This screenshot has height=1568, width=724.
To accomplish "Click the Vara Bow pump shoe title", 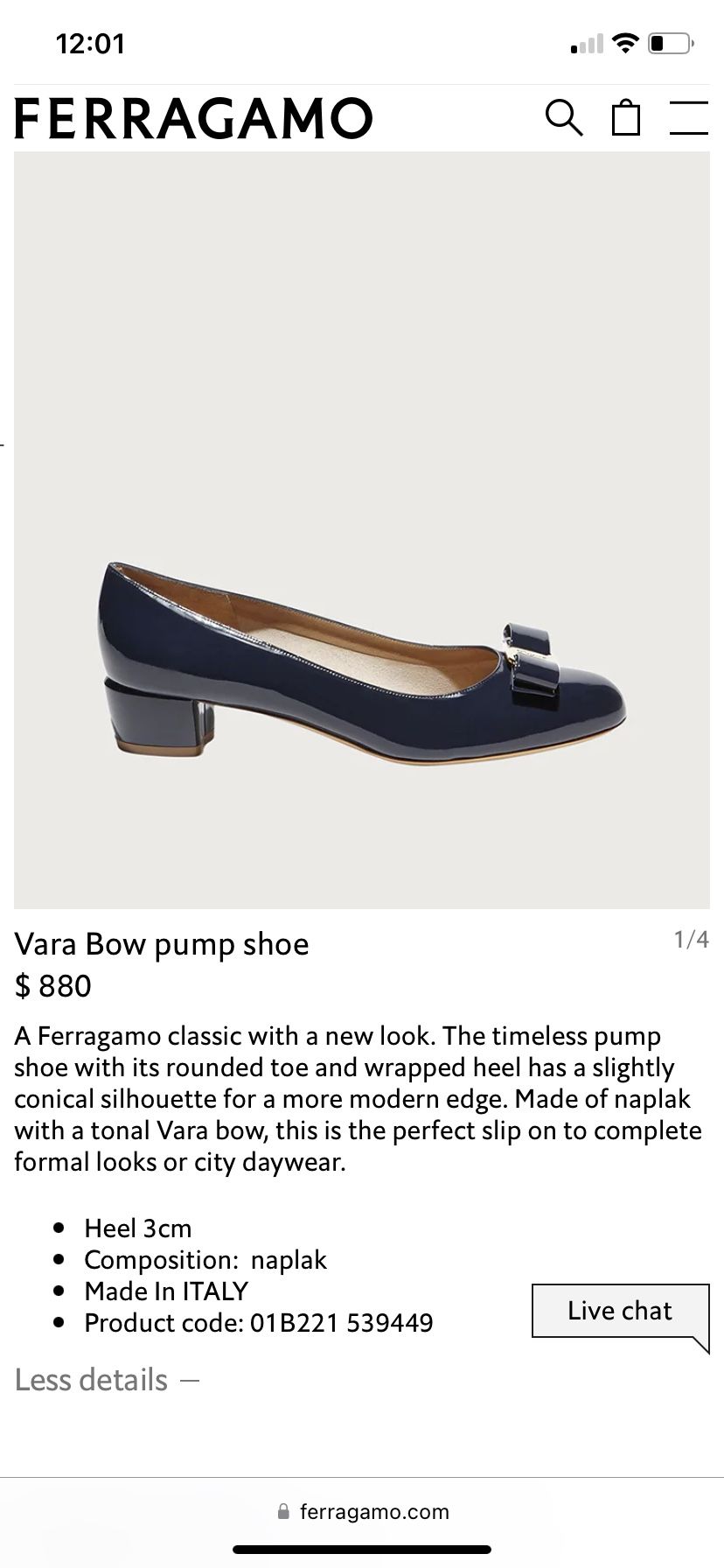I will [162, 944].
